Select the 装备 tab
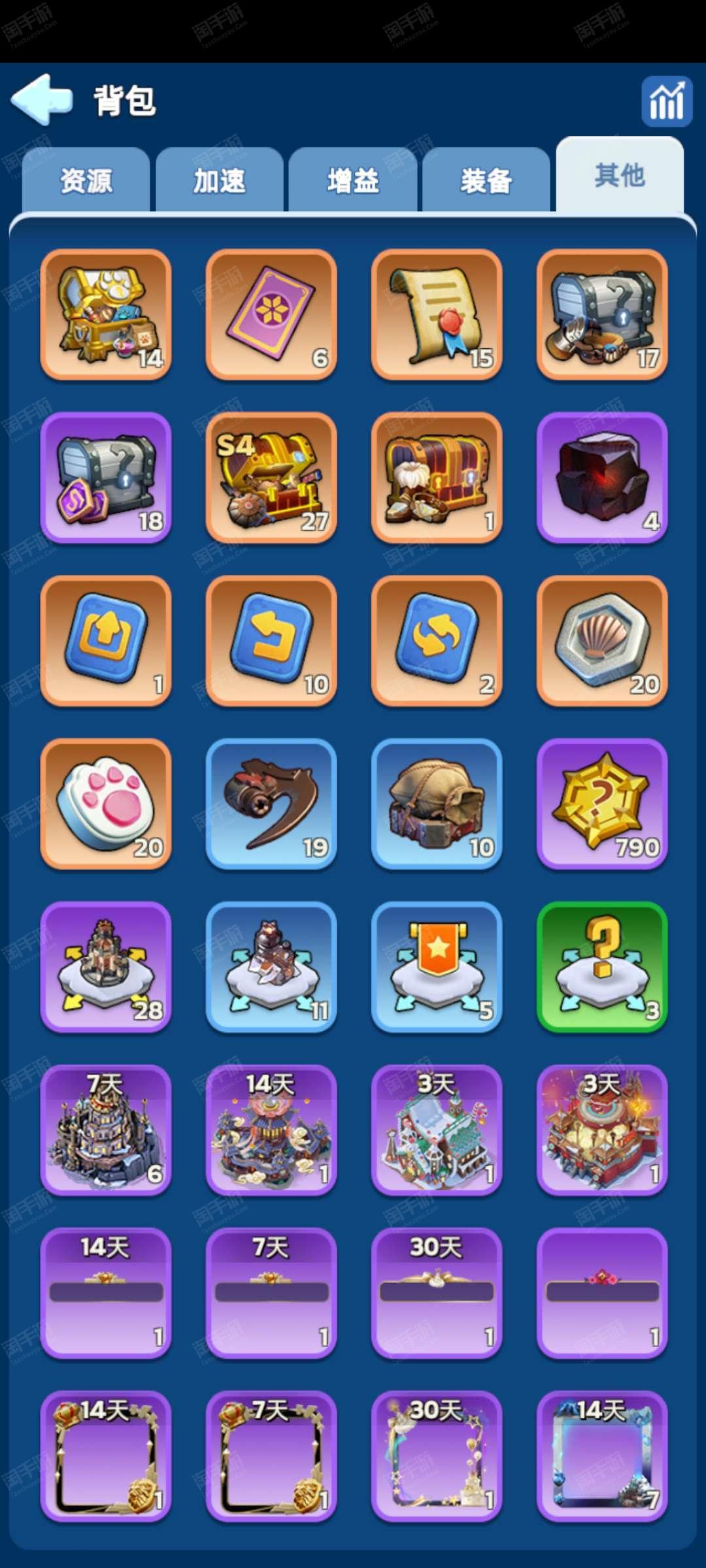706x1568 pixels. point(486,180)
